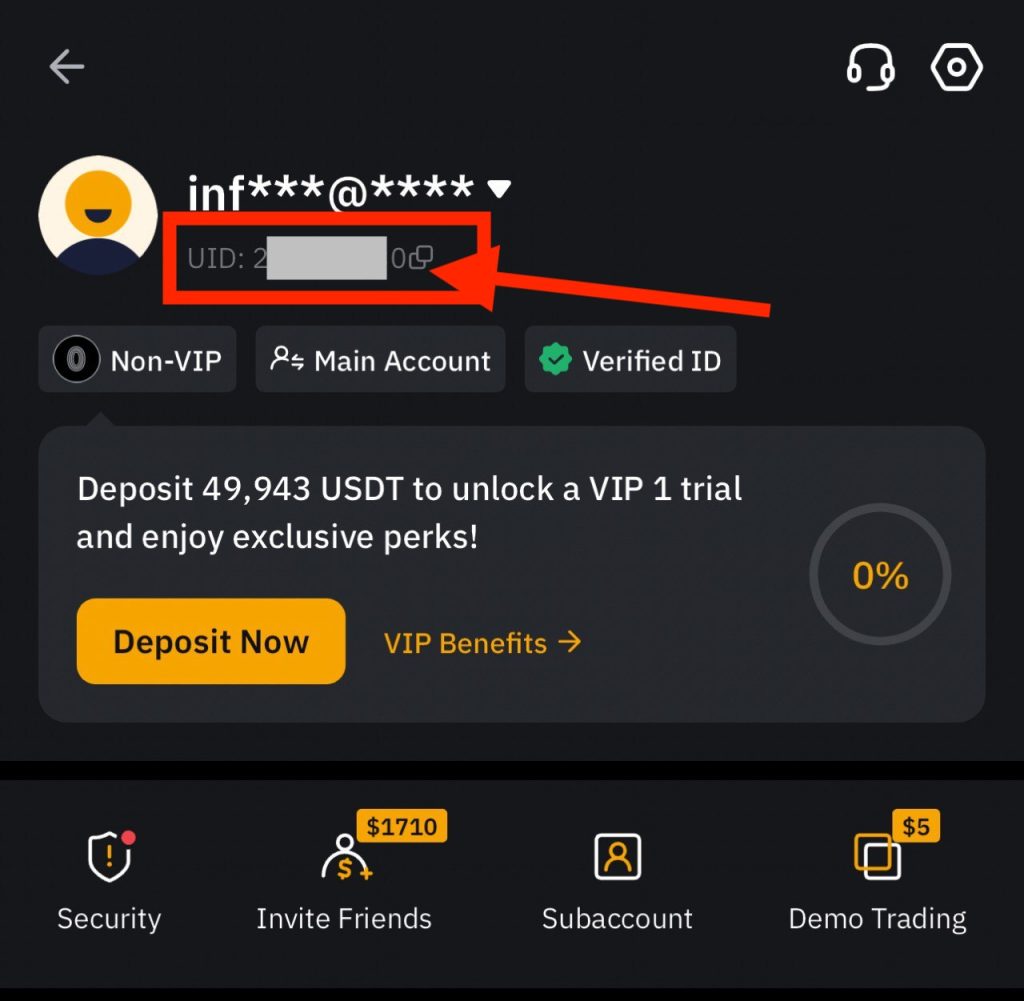Open Invite Friends
The width and height of the screenshot is (1024, 1001).
344,880
